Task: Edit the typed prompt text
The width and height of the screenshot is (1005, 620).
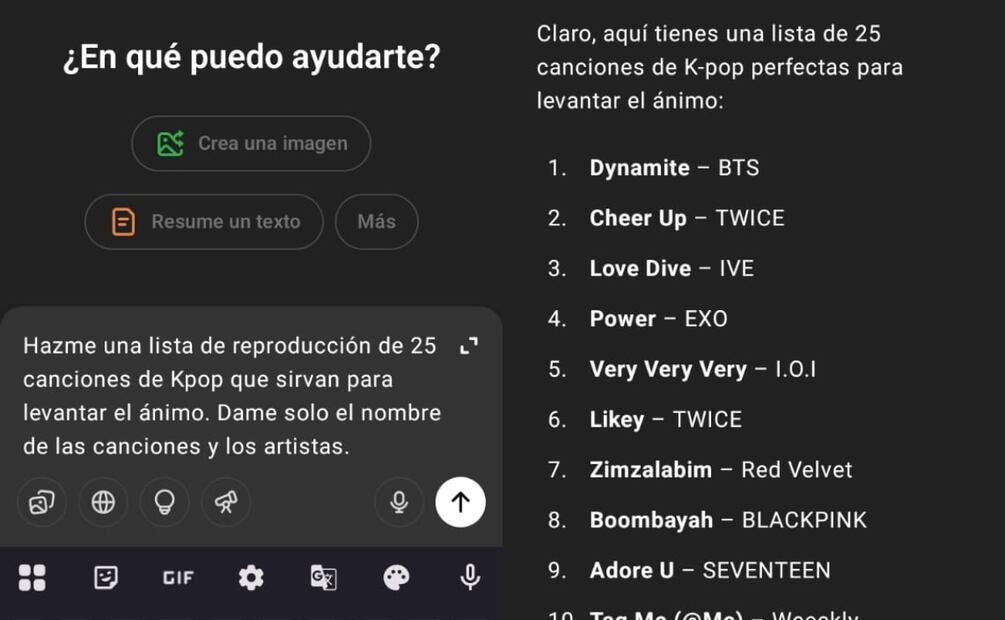Action: coord(230,397)
